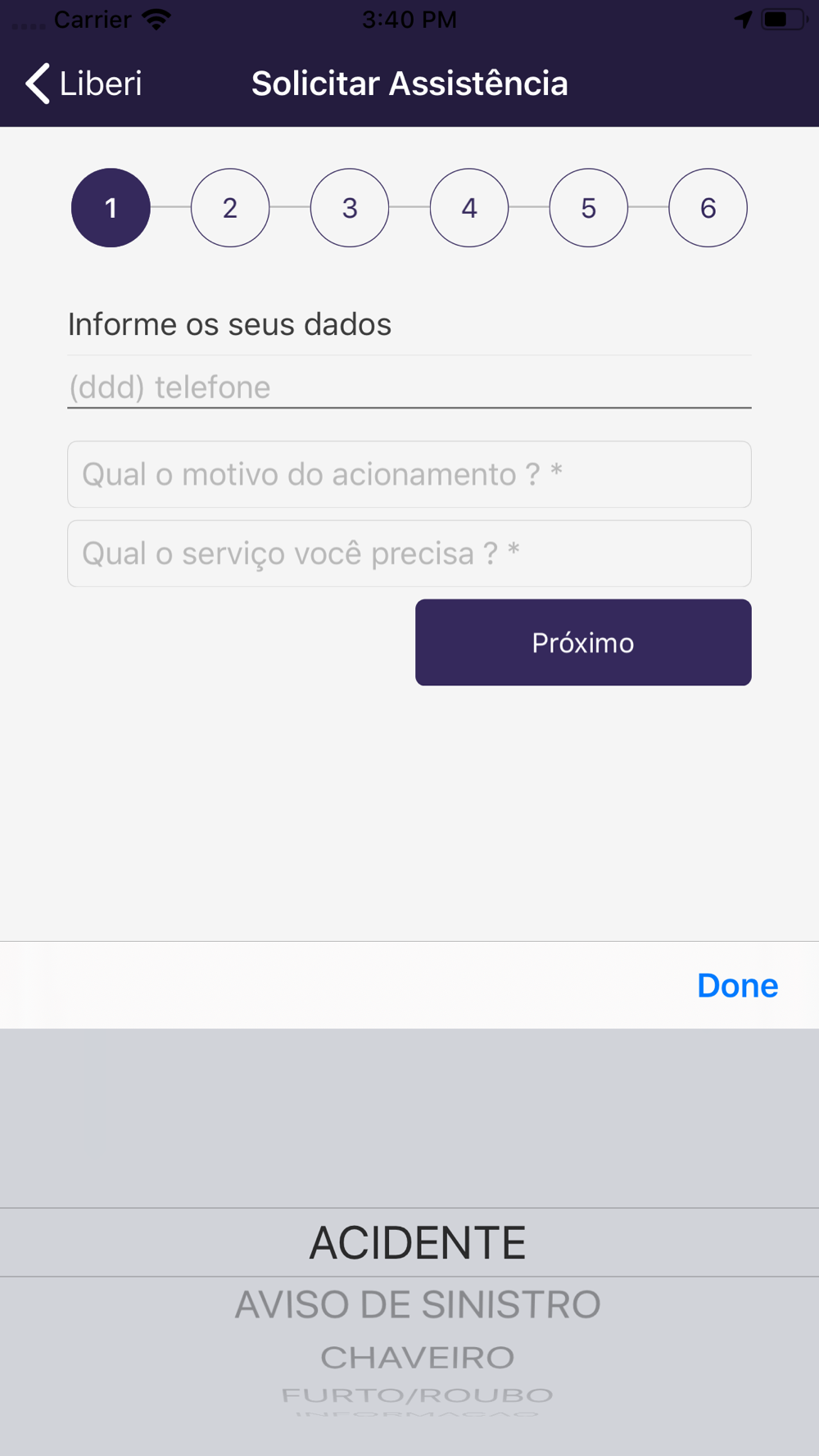Go back to Liberi
The image size is (819, 1456).
coord(84,84)
